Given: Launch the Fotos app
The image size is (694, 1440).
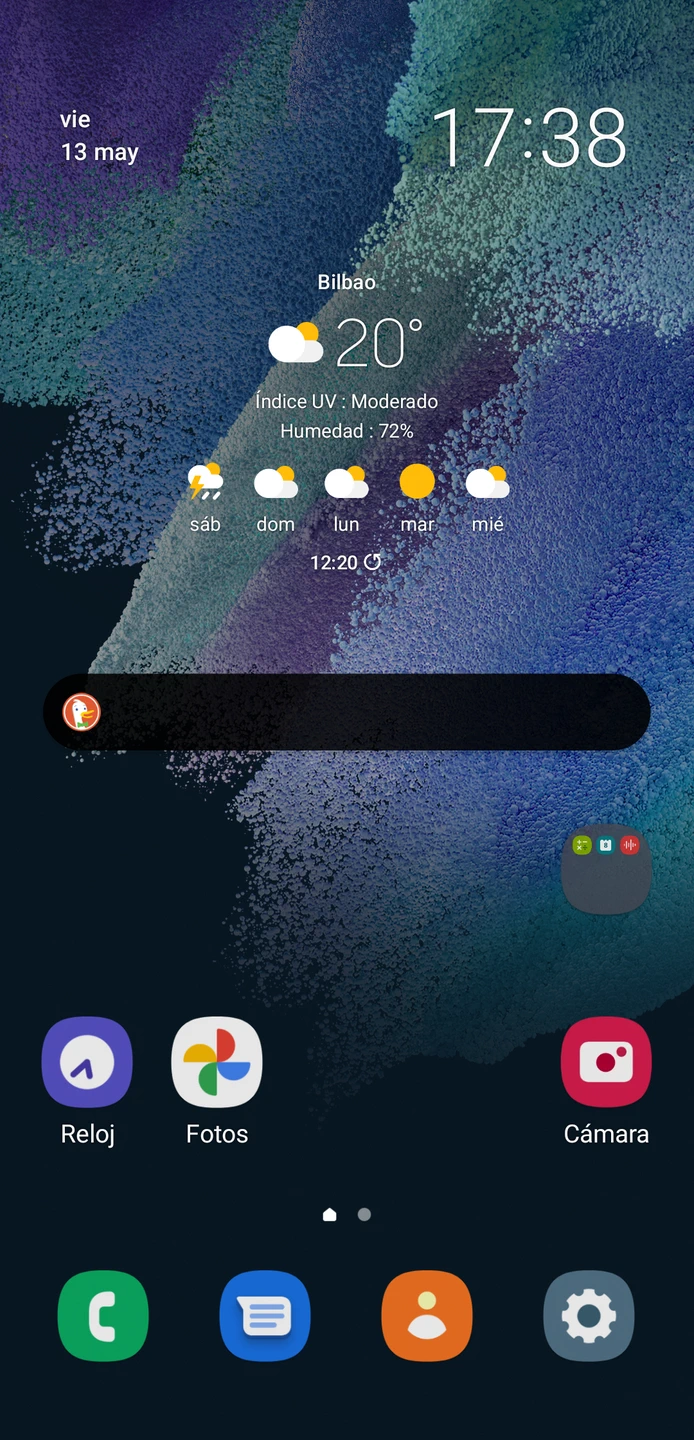Looking at the screenshot, I should 217,1063.
